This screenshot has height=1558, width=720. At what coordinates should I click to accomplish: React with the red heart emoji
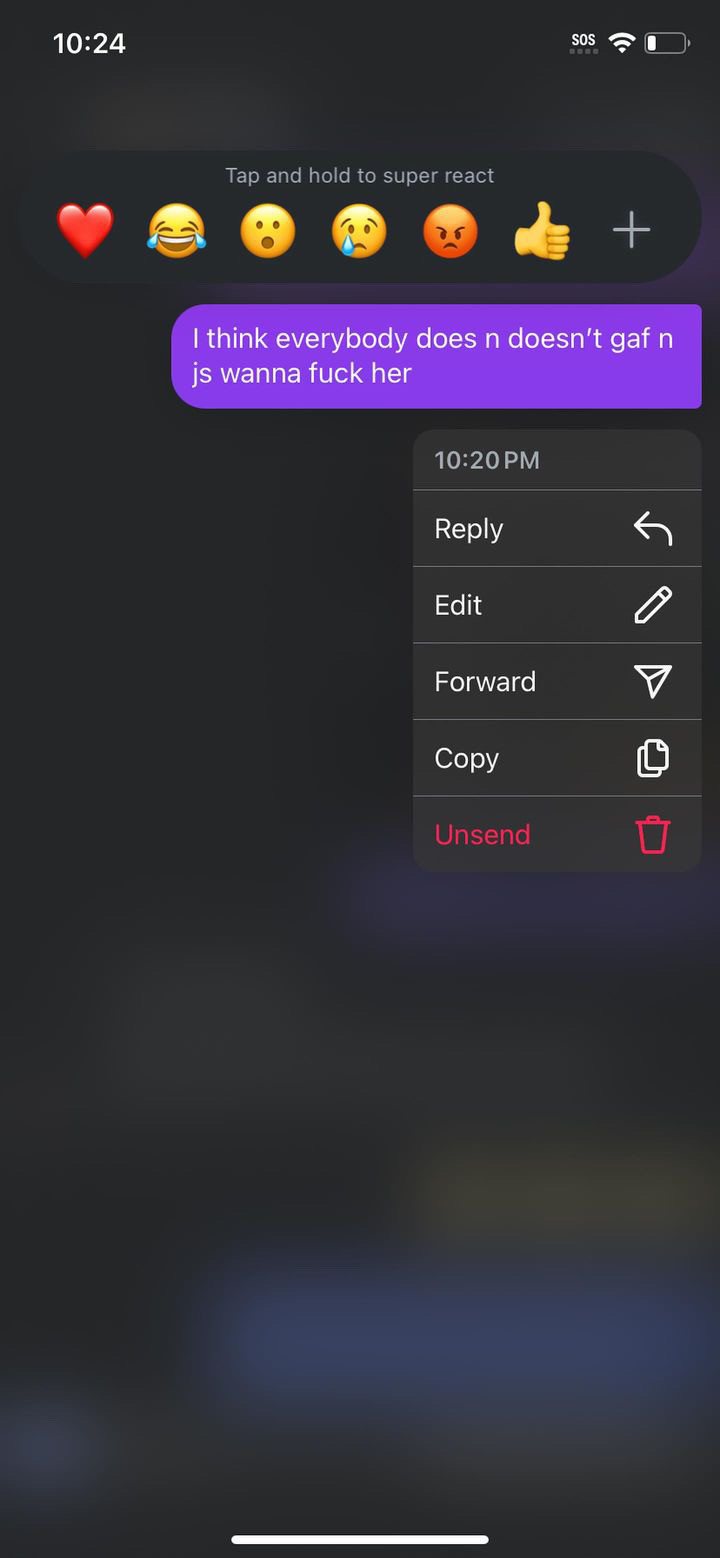tap(85, 231)
